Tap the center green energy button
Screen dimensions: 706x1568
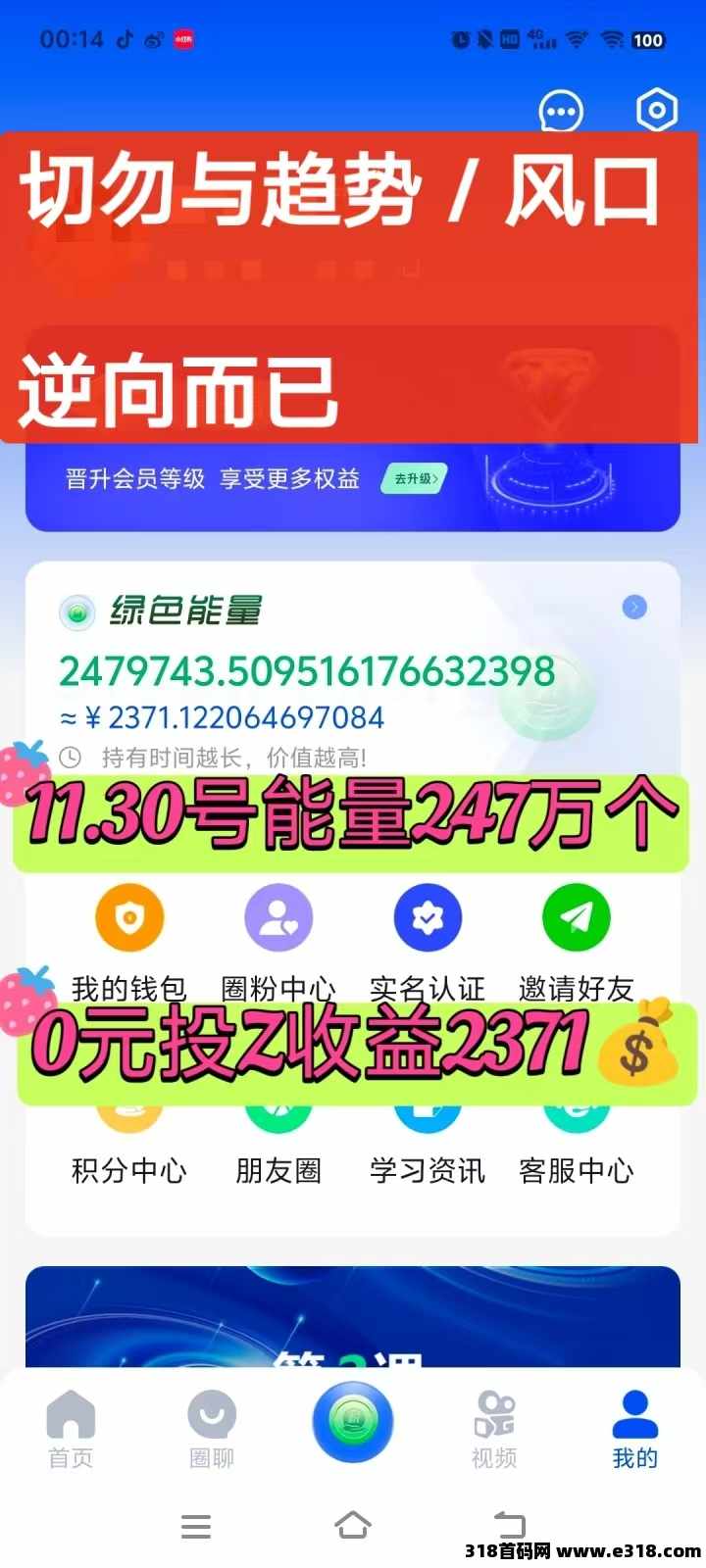click(x=353, y=1421)
